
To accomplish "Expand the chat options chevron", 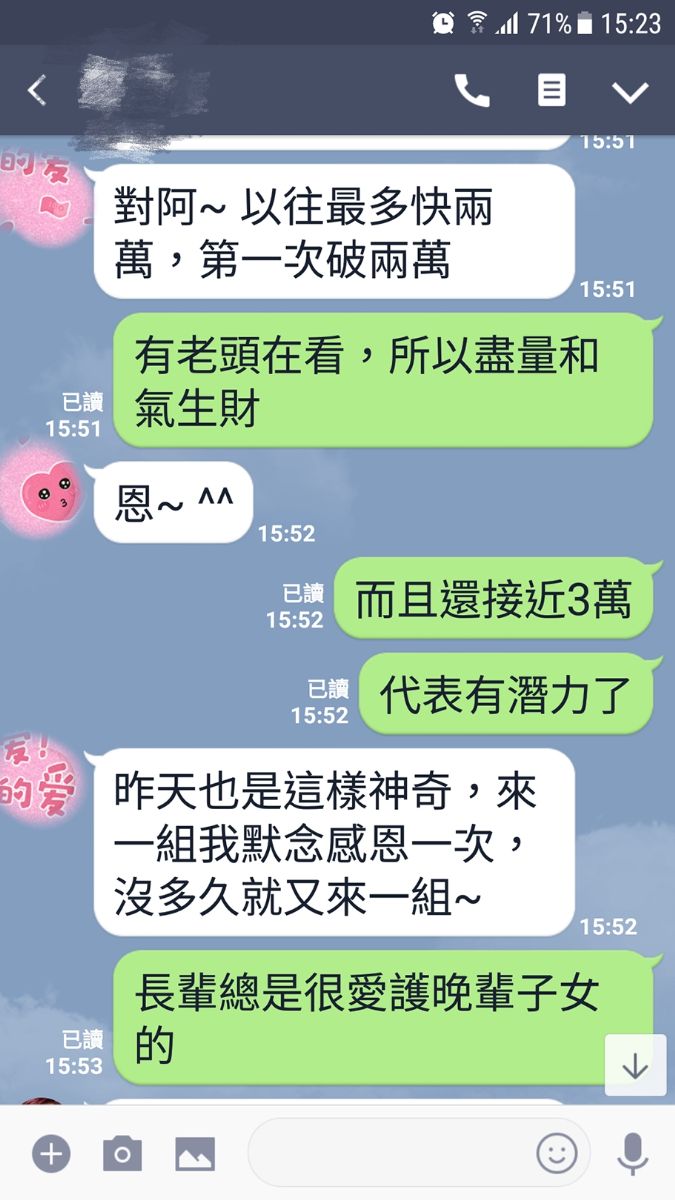I will (630, 92).
